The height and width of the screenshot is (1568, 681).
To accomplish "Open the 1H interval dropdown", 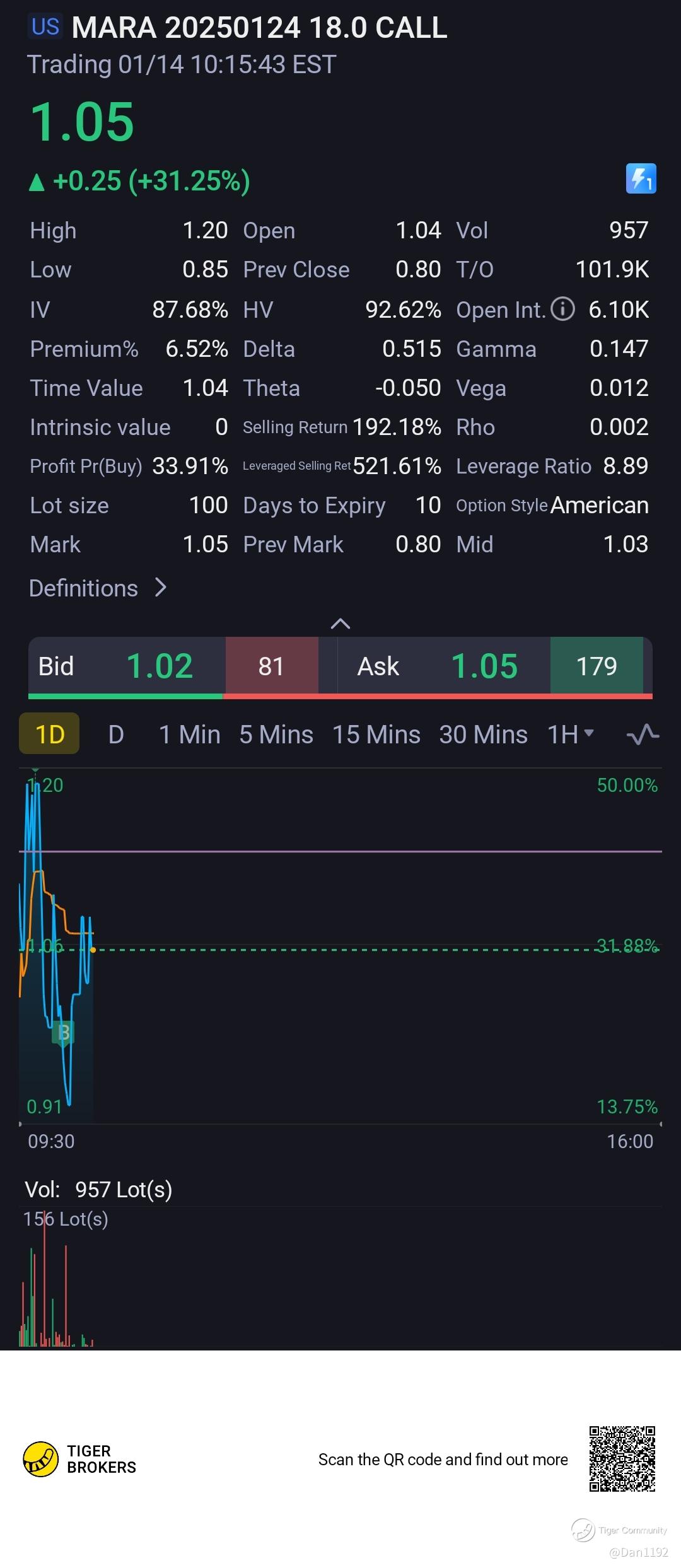I will click(571, 735).
